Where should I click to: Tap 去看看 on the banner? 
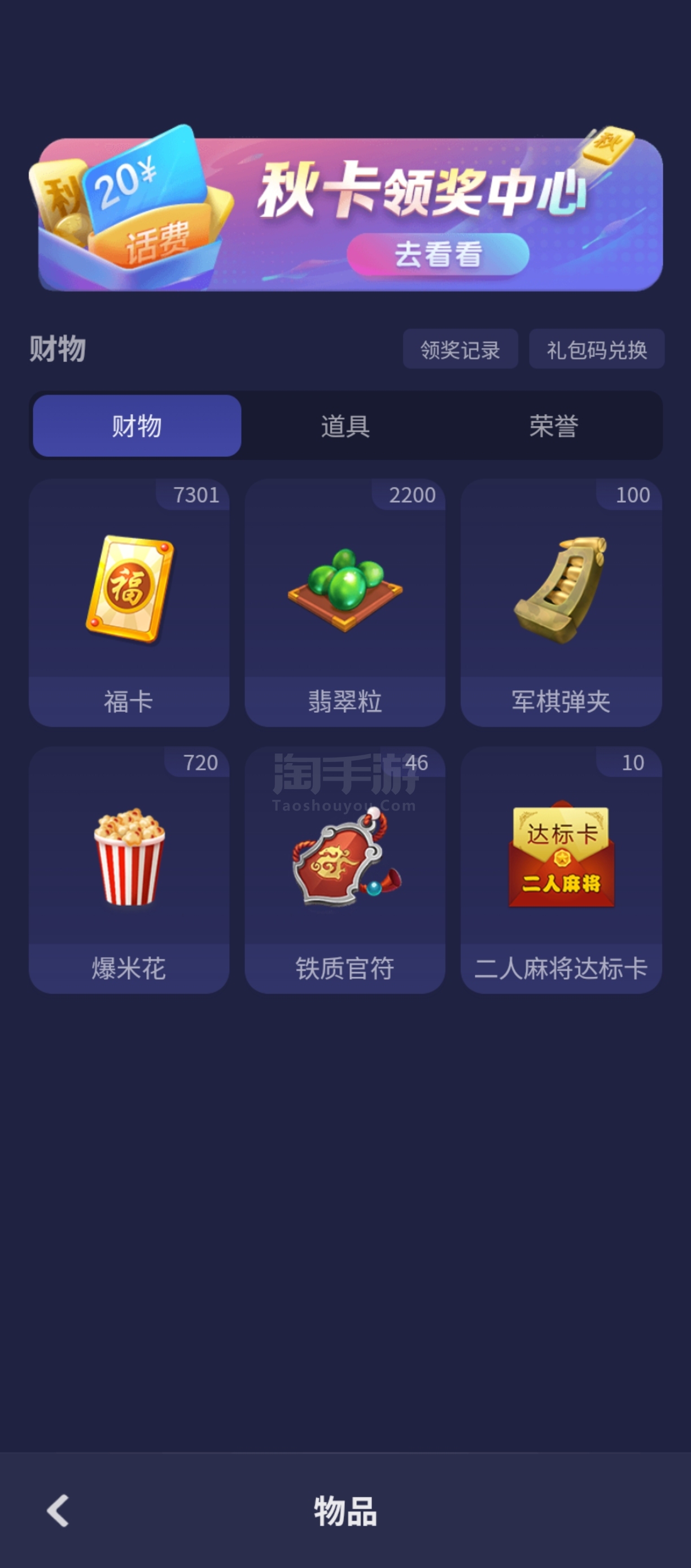point(438,254)
